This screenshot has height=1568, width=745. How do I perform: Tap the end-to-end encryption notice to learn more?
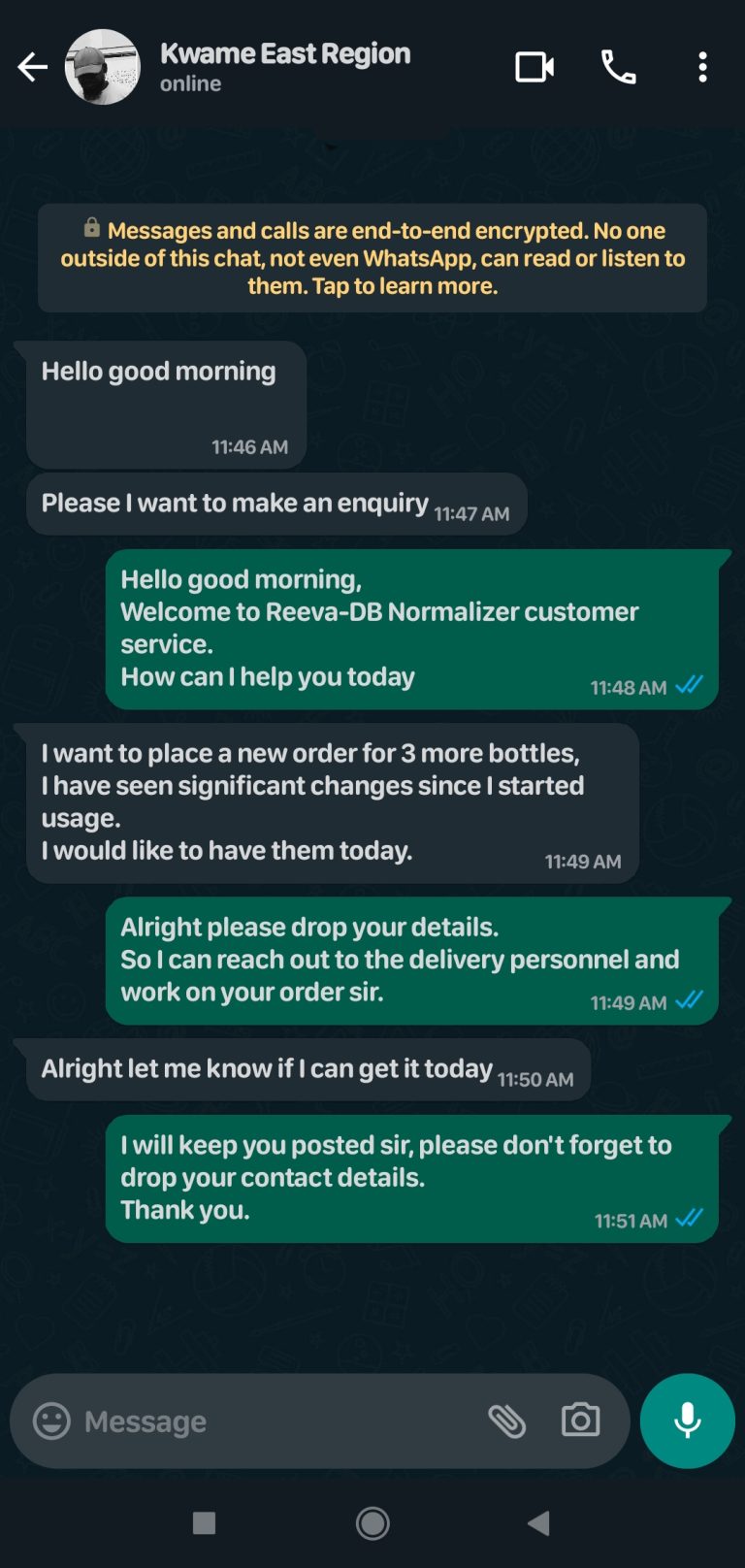[372, 258]
